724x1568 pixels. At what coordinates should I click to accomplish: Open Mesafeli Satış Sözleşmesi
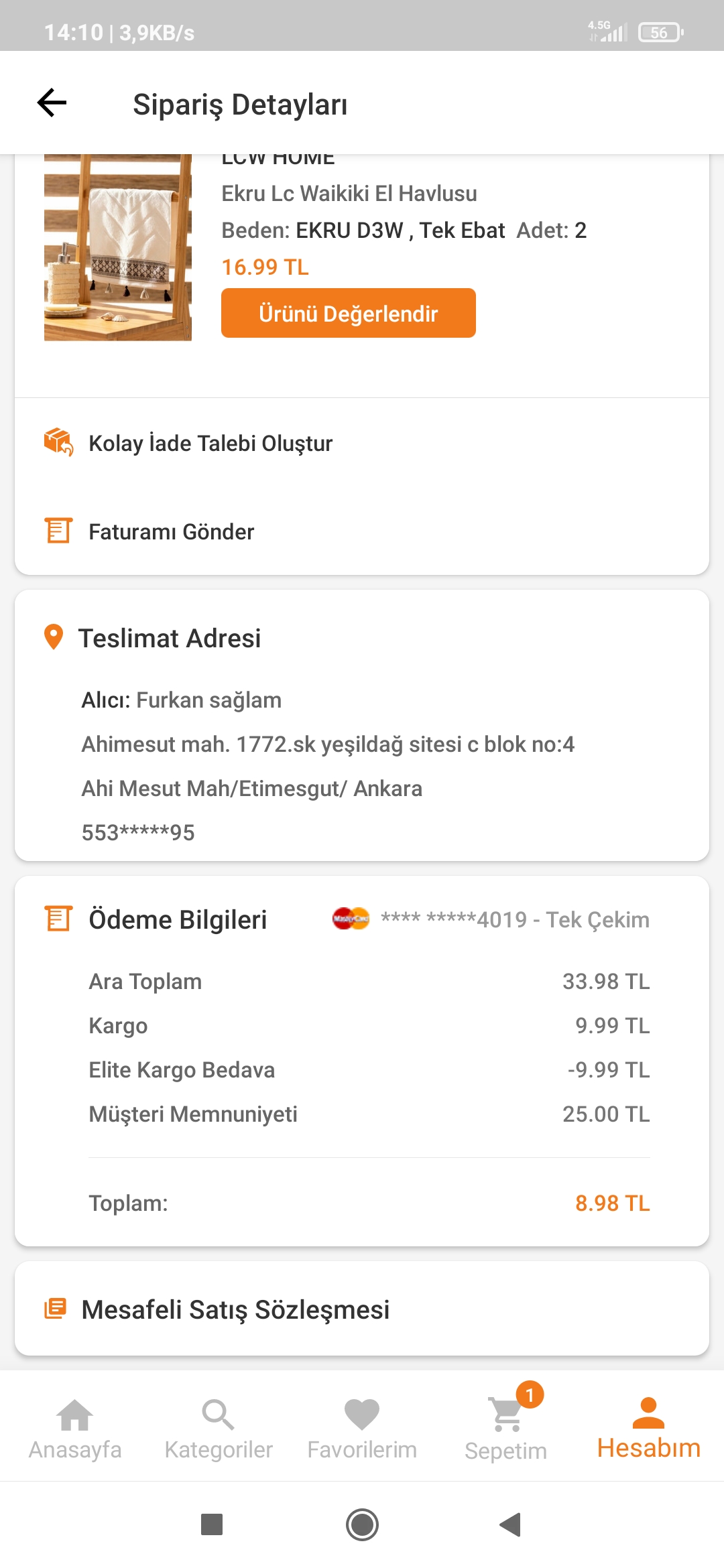[x=362, y=1309]
